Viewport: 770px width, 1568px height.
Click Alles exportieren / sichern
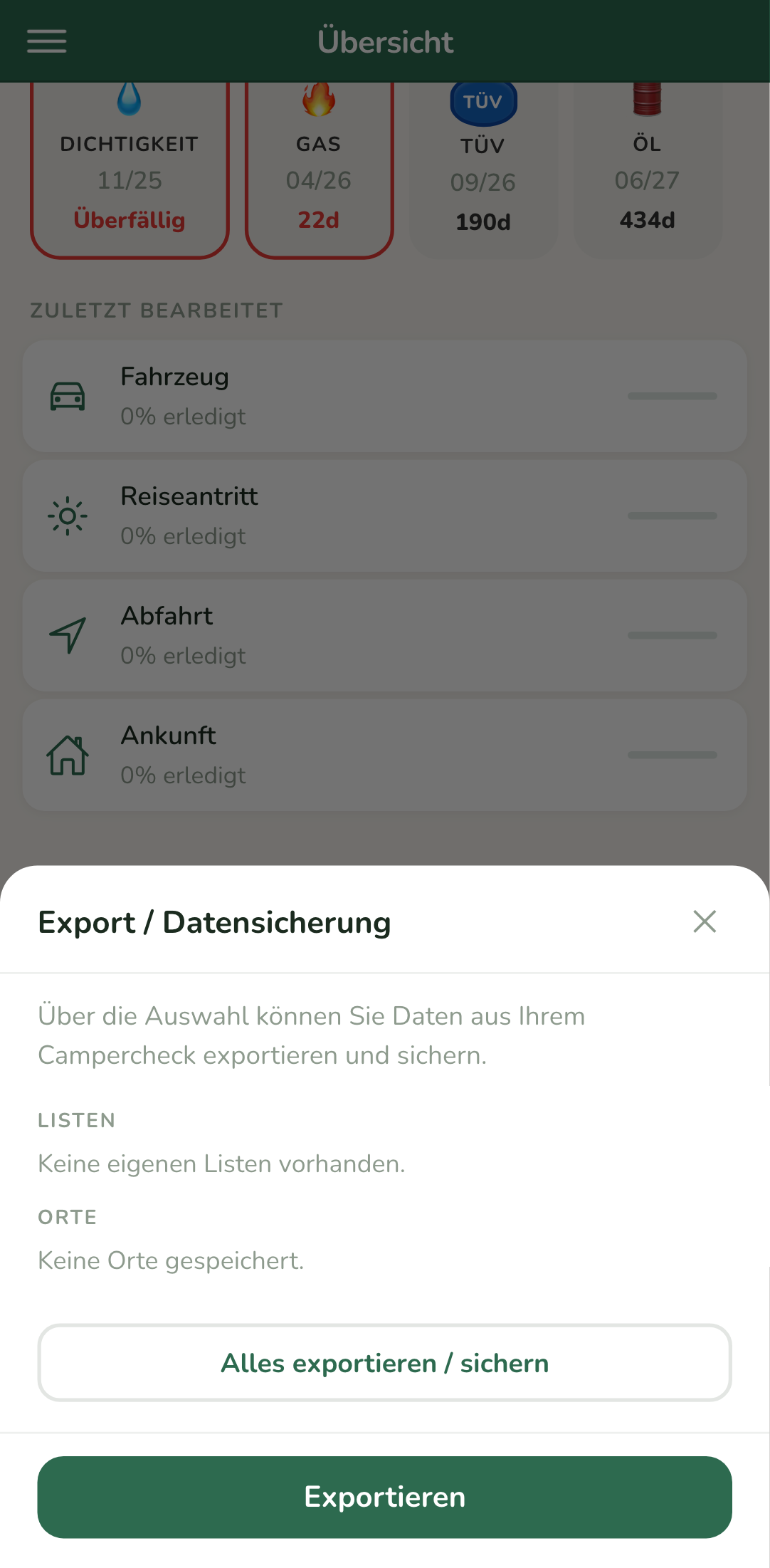[x=385, y=1362]
